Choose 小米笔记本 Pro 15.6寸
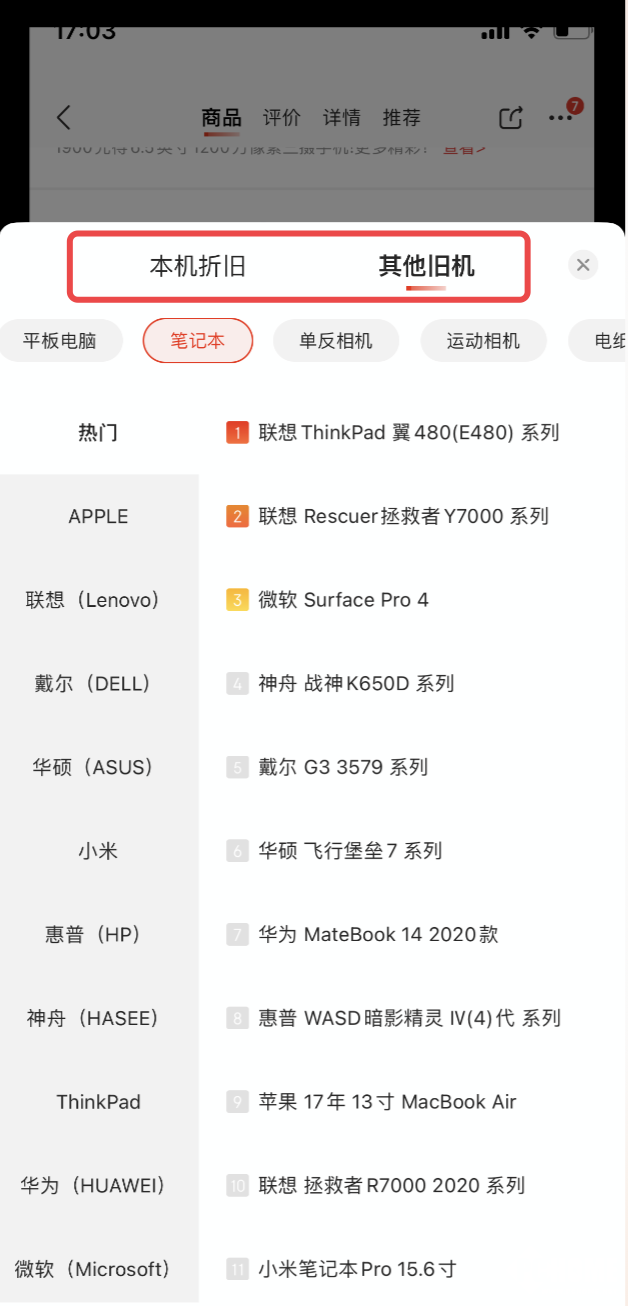 357,1269
